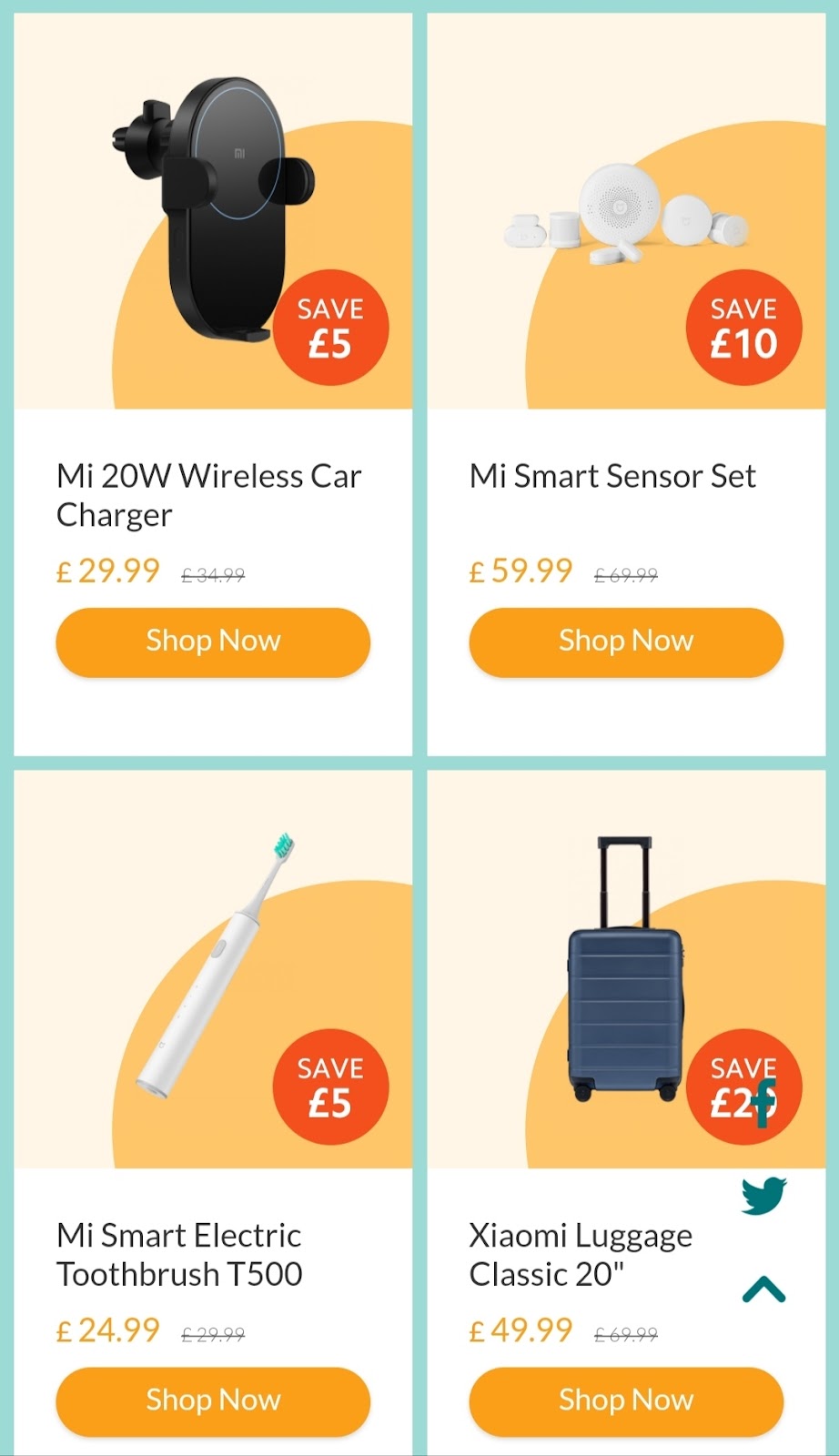Open the Mi Smart Sensor Set product image
Screen dimensions: 839x1456
point(626,211)
